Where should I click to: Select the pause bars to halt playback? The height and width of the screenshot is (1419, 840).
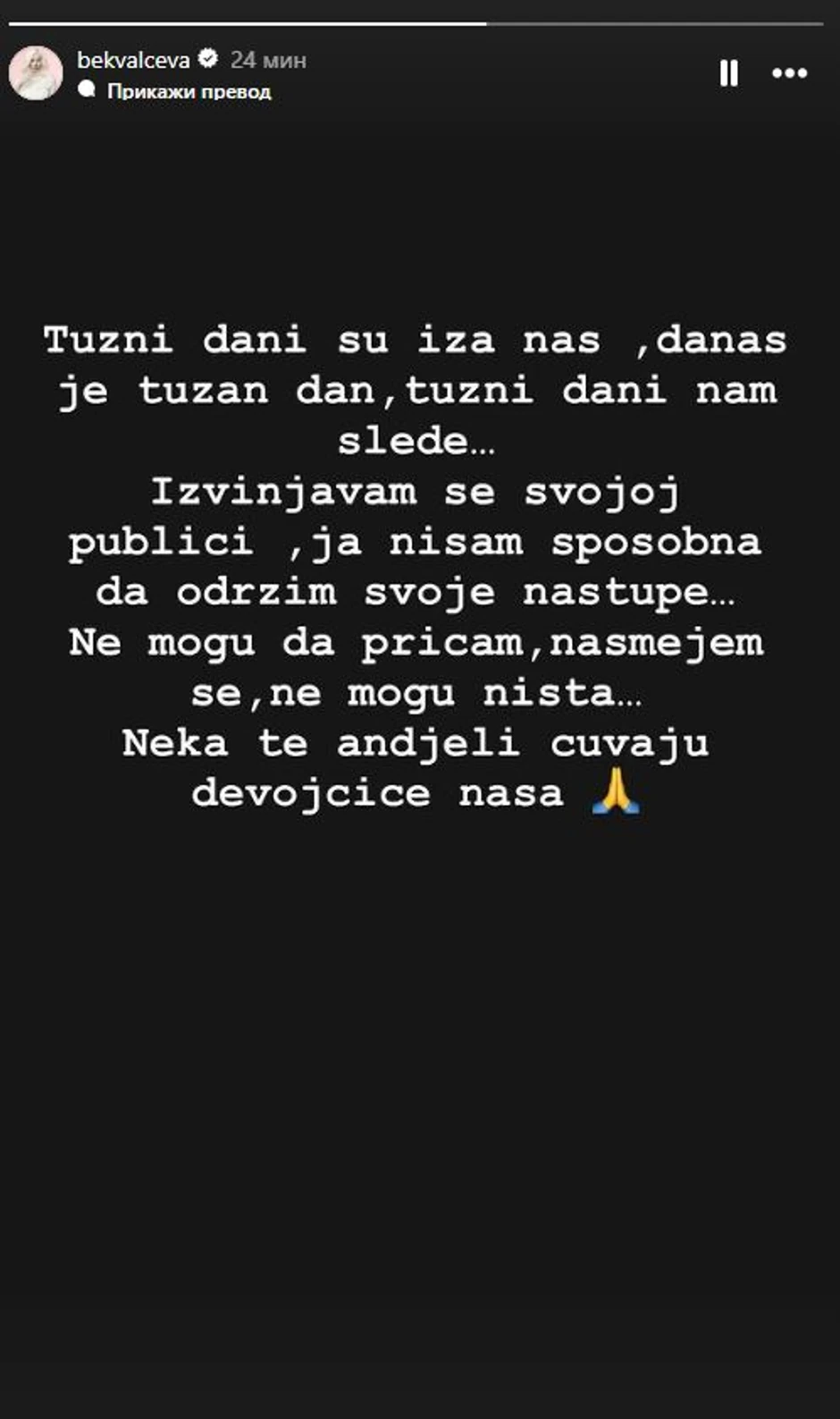(729, 72)
